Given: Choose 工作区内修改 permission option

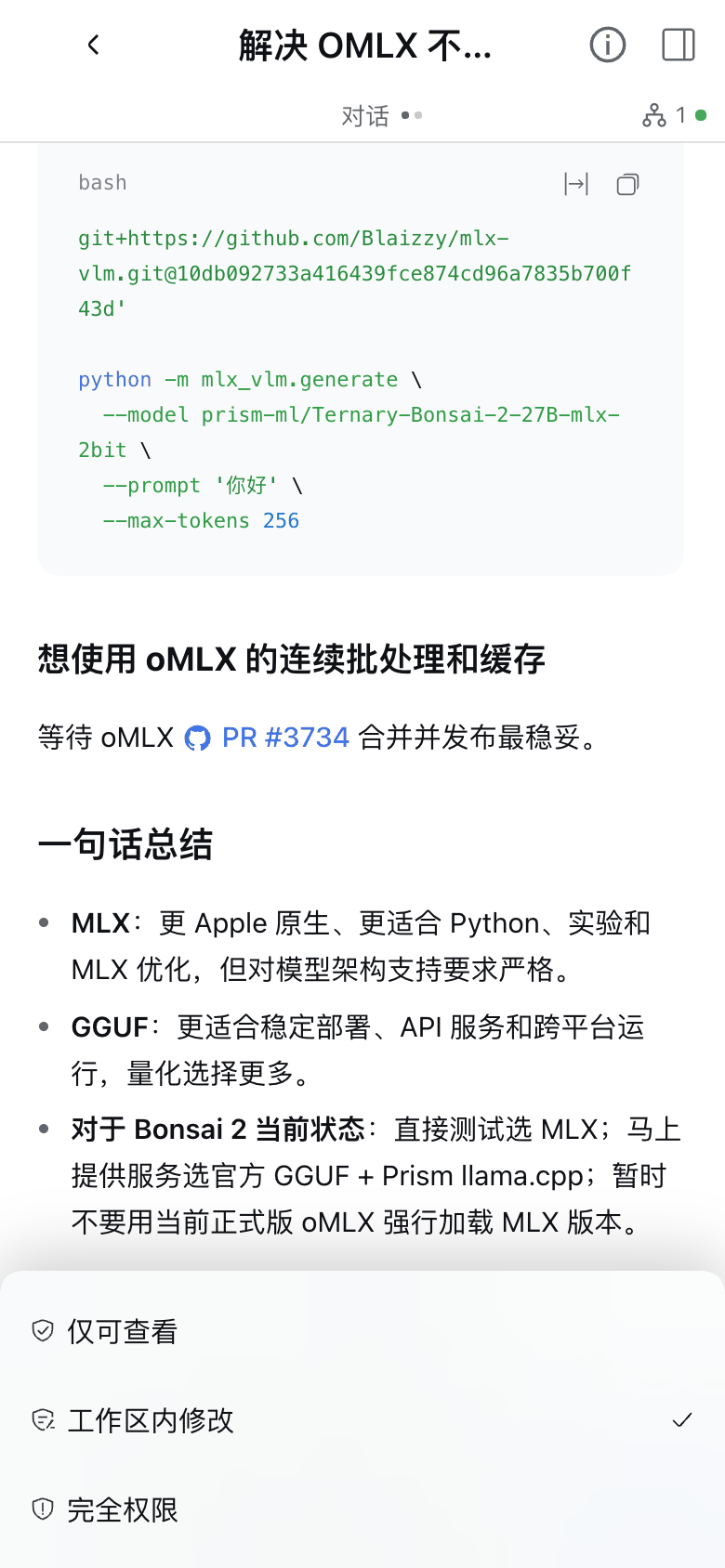Looking at the screenshot, I should pos(362,1420).
